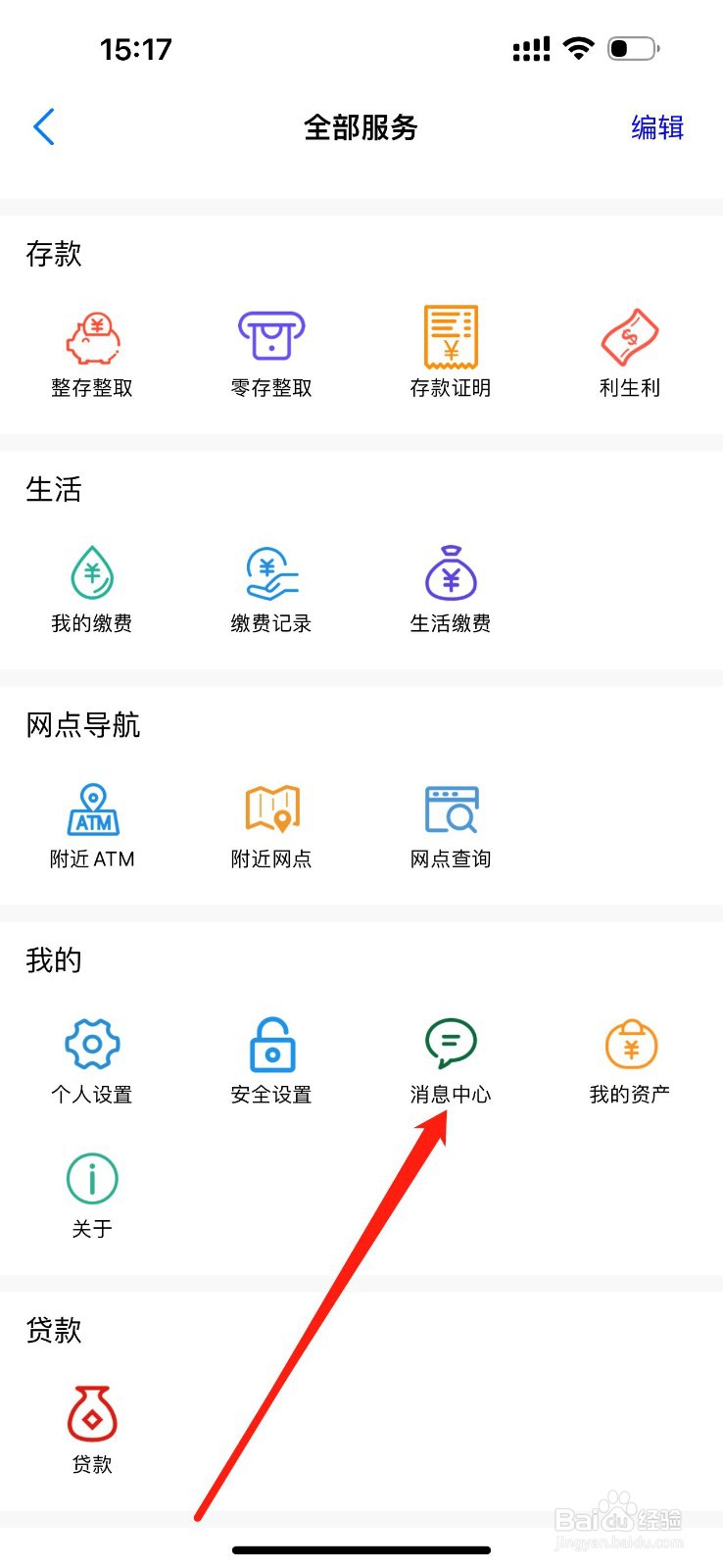This screenshot has height=1568, width=723.
Task: Open 整存整取 deposit service
Action: pos(92,355)
